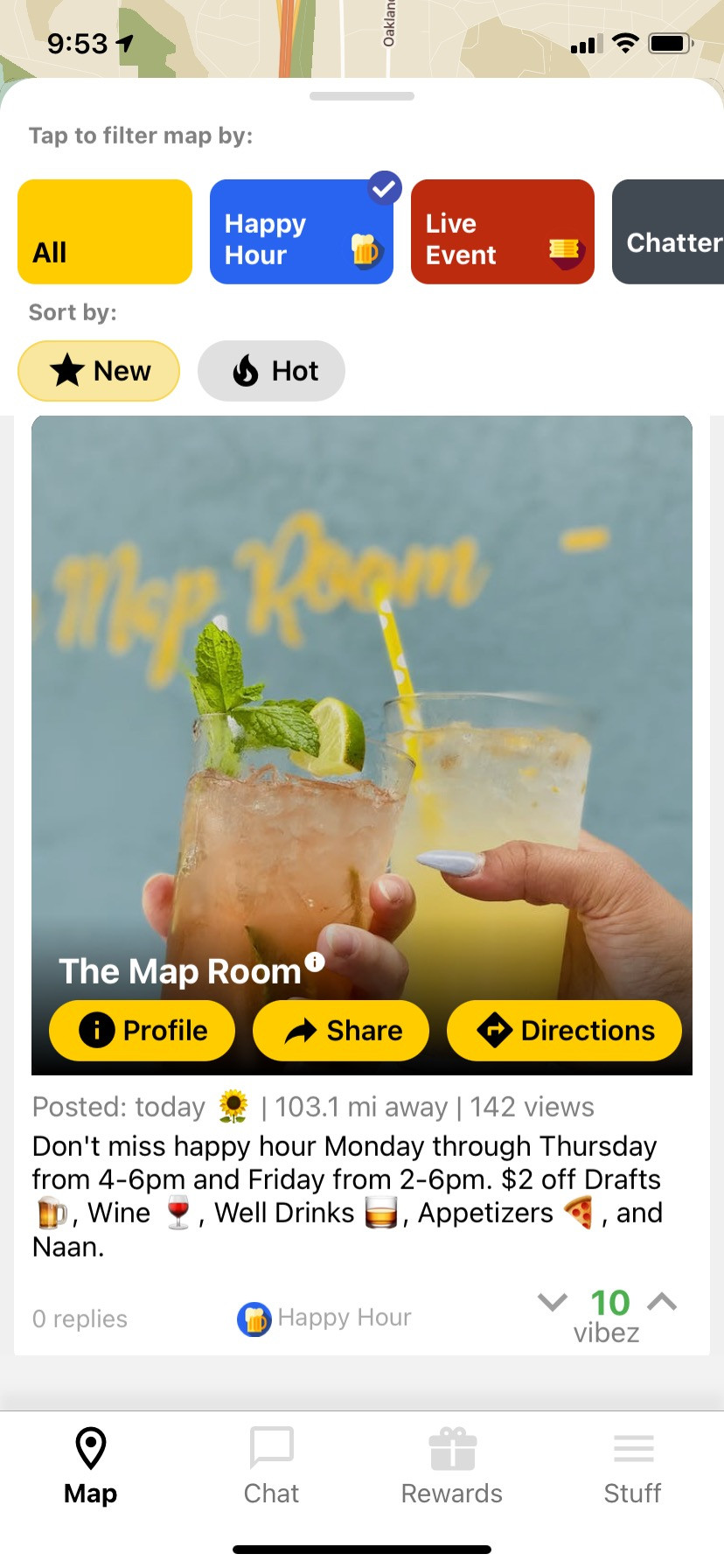Filter map by Live Event
This screenshot has height=1568, width=724.
503,232
